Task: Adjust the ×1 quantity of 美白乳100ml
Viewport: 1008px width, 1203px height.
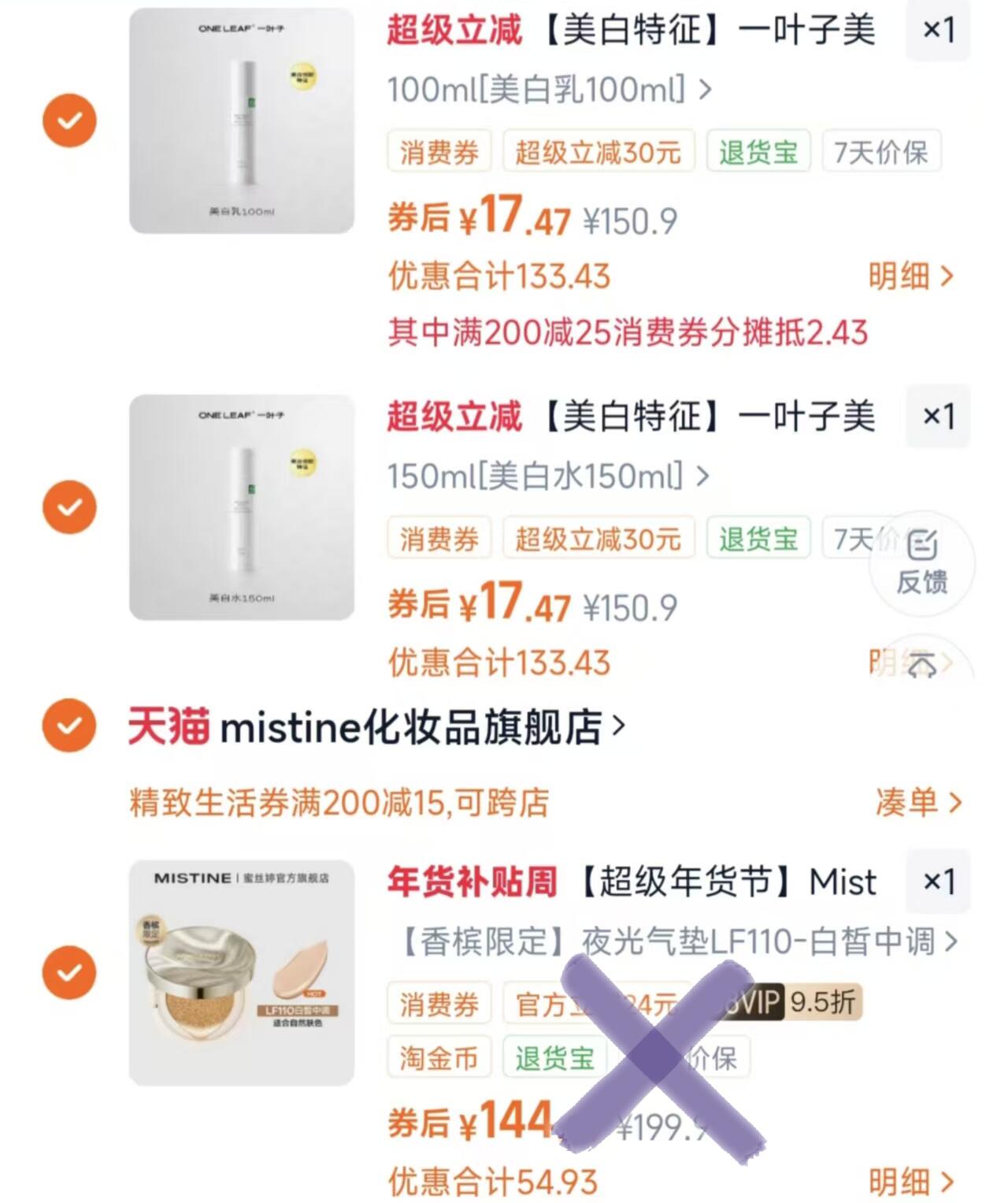Action: coord(938,30)
